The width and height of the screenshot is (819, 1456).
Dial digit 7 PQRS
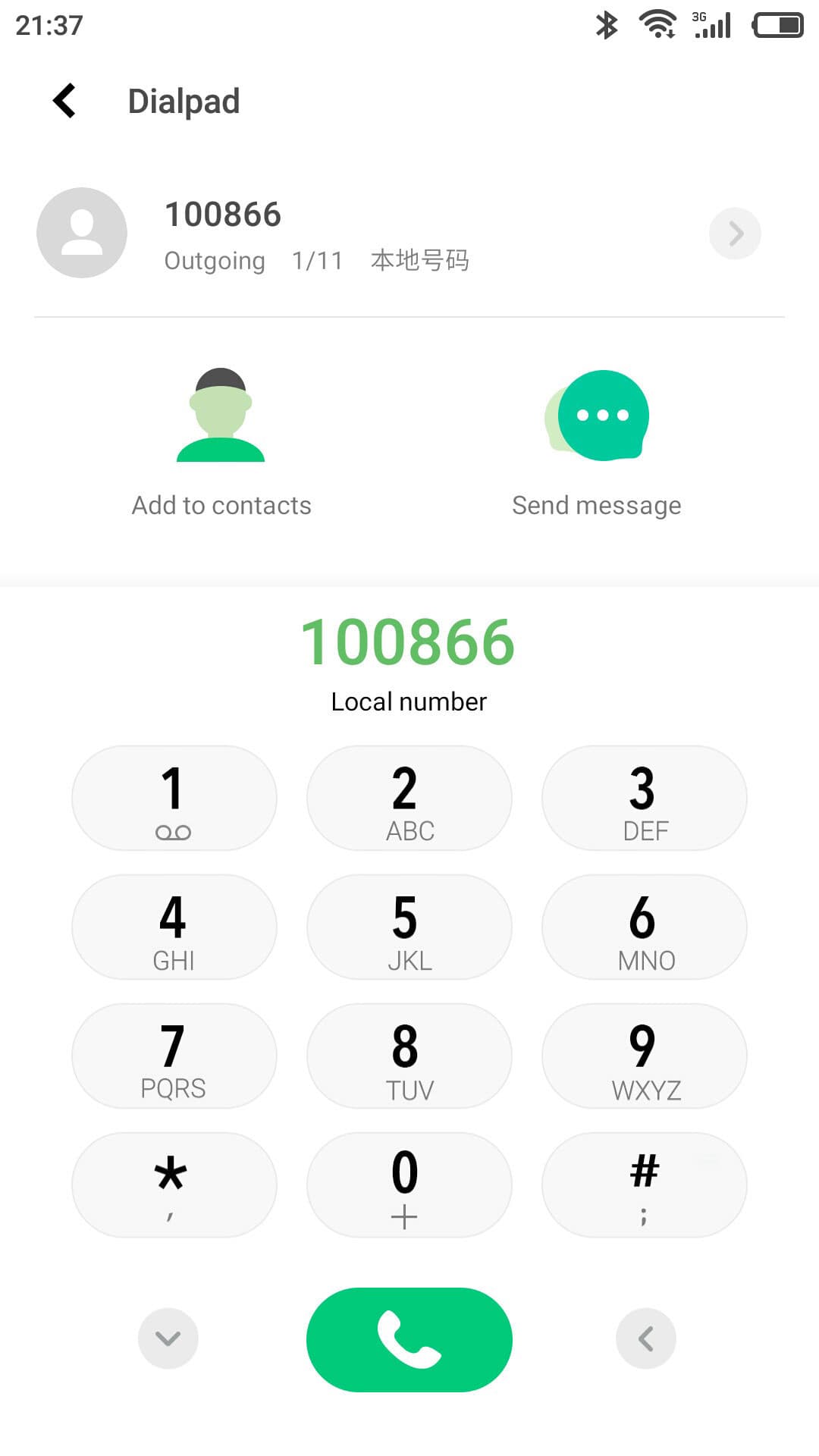click(174, 1056)
